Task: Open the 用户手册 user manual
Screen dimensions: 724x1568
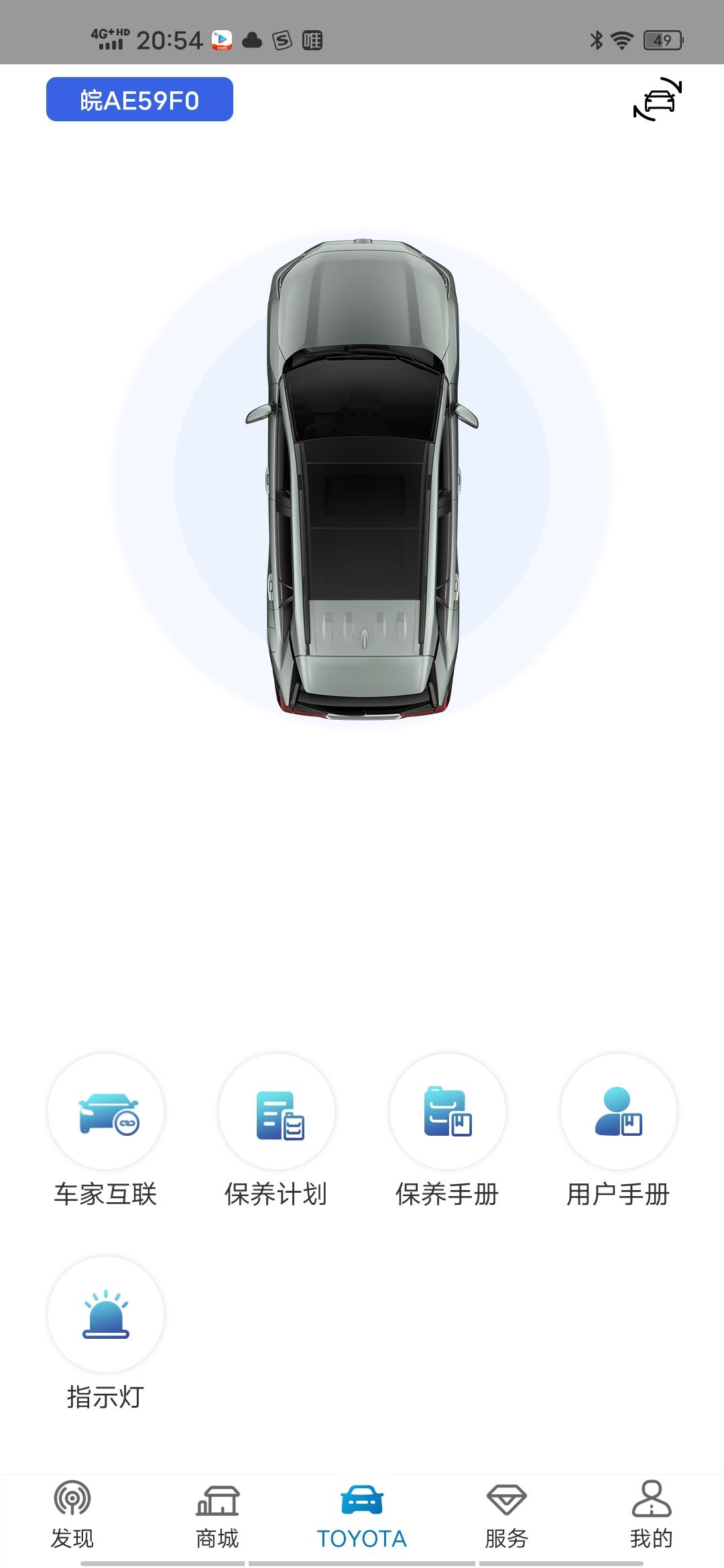Action: [x=618, y=1112]
